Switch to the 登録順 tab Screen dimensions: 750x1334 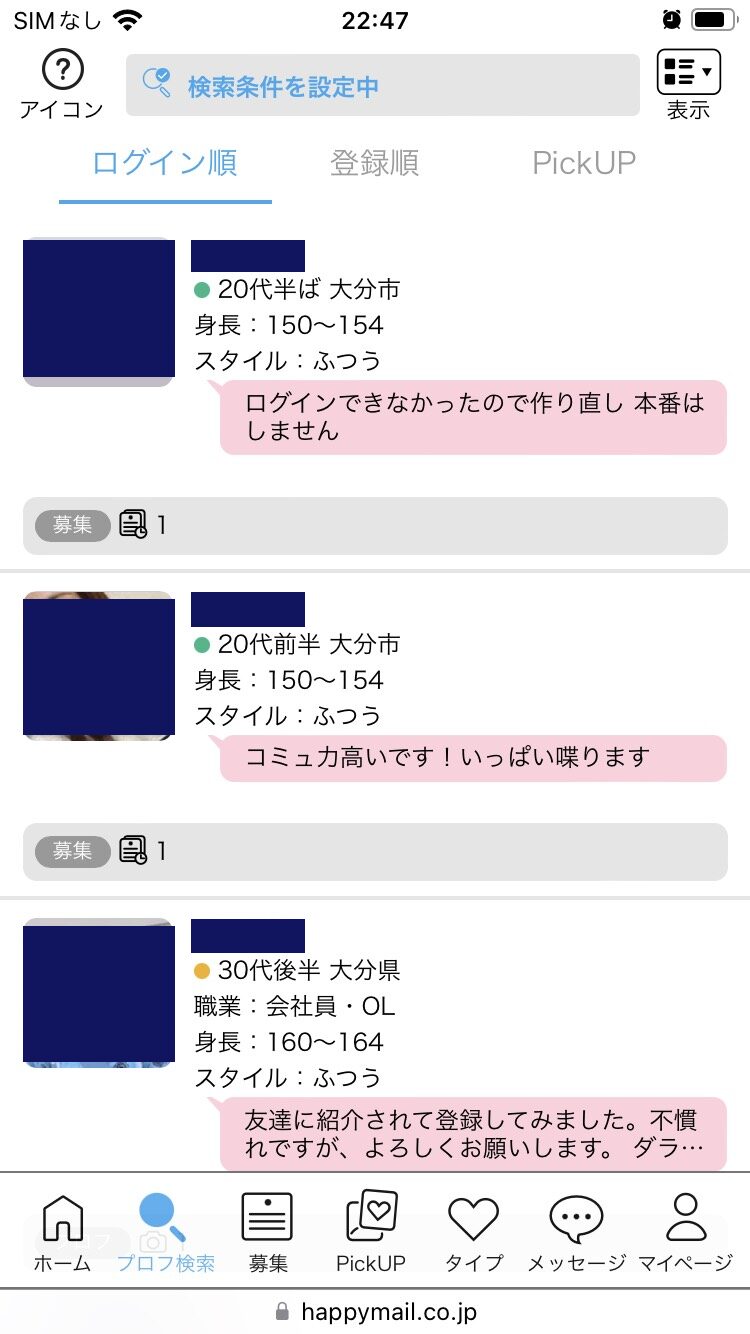click(375, 164)
